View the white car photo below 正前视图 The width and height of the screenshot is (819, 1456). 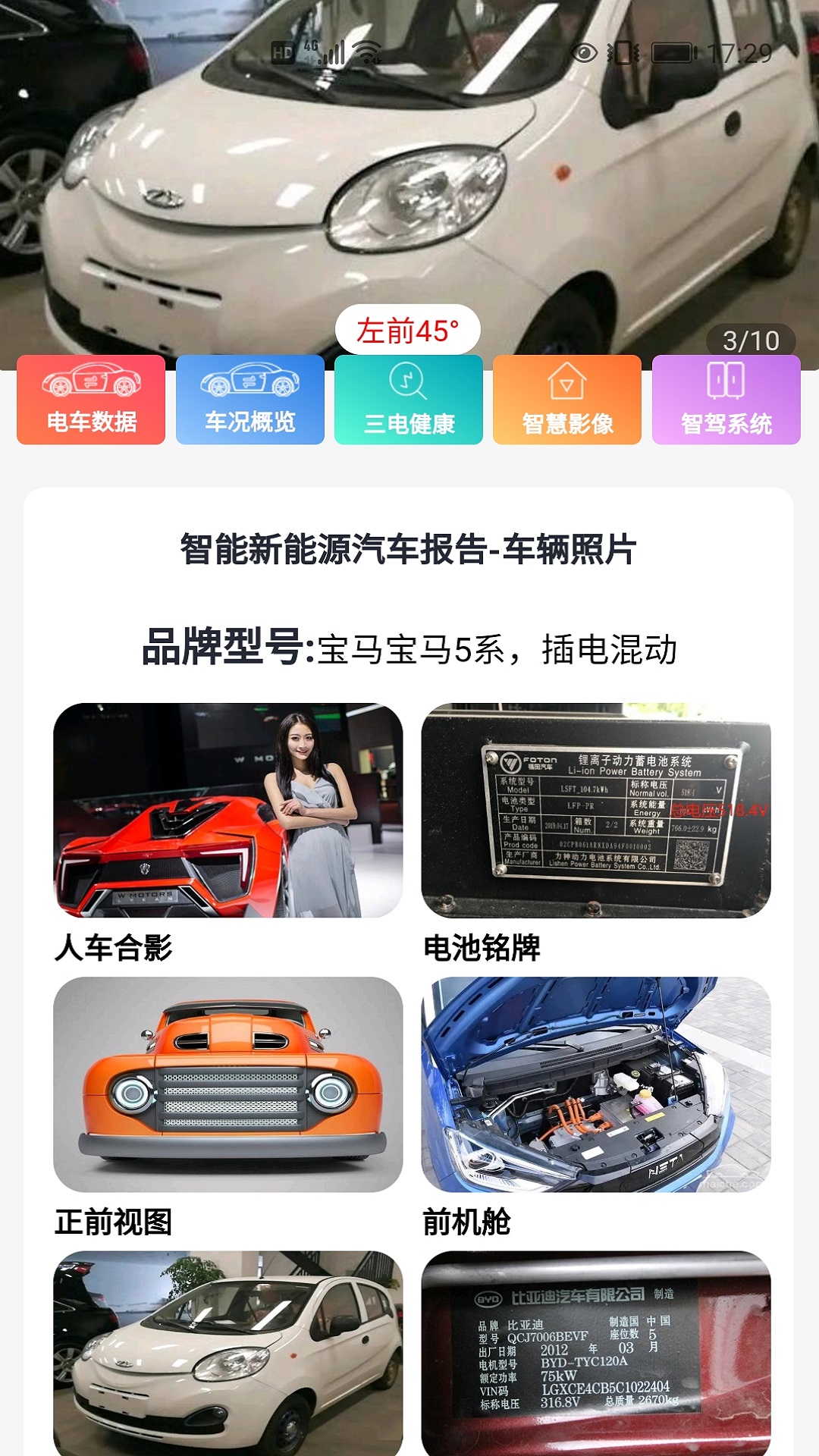pos(227,1354)
